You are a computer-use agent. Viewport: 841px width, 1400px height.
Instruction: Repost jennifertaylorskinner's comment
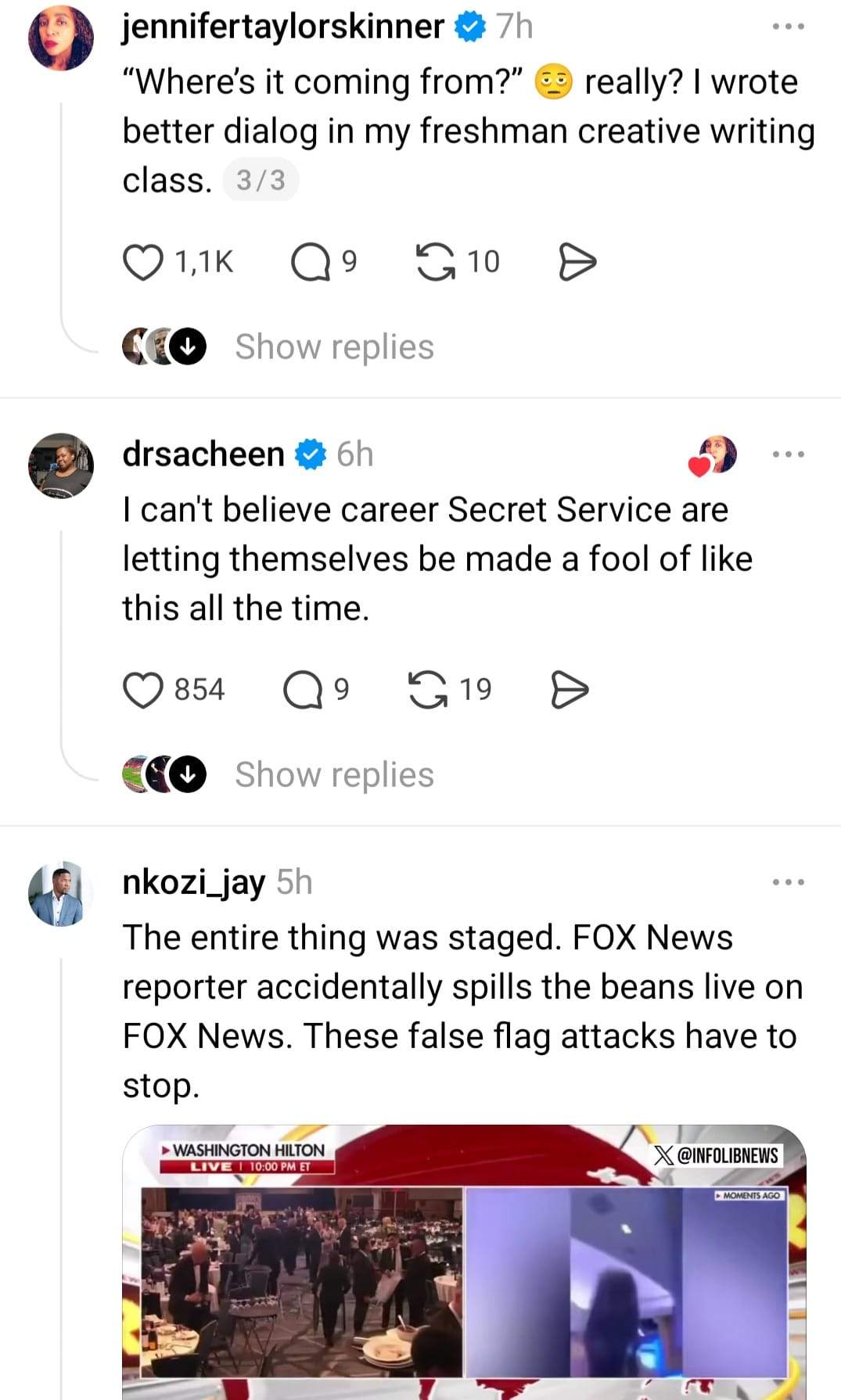pyautogui.click(x=435, y=262)
